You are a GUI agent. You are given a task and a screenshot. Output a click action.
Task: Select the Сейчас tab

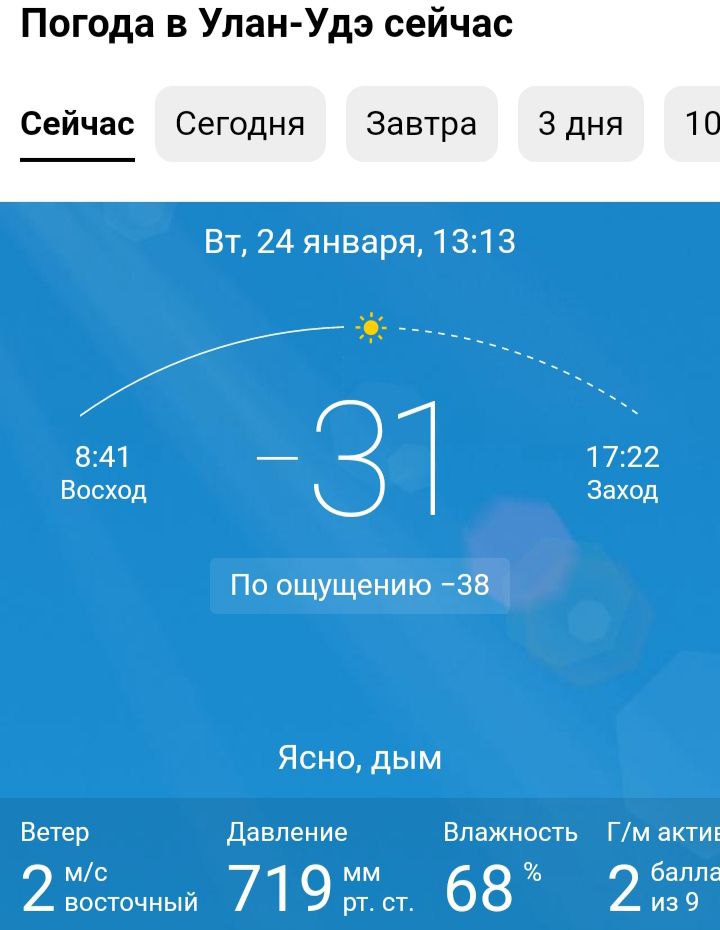[x=77, y=124]
